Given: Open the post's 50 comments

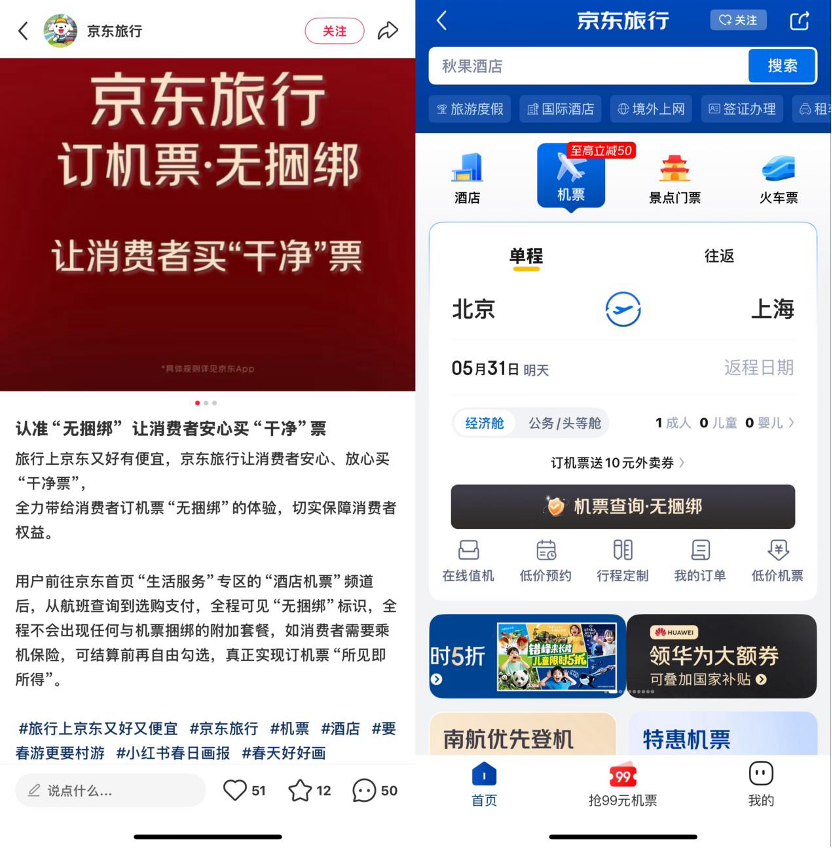Looking at the screenshot, I should coord(365,790).
